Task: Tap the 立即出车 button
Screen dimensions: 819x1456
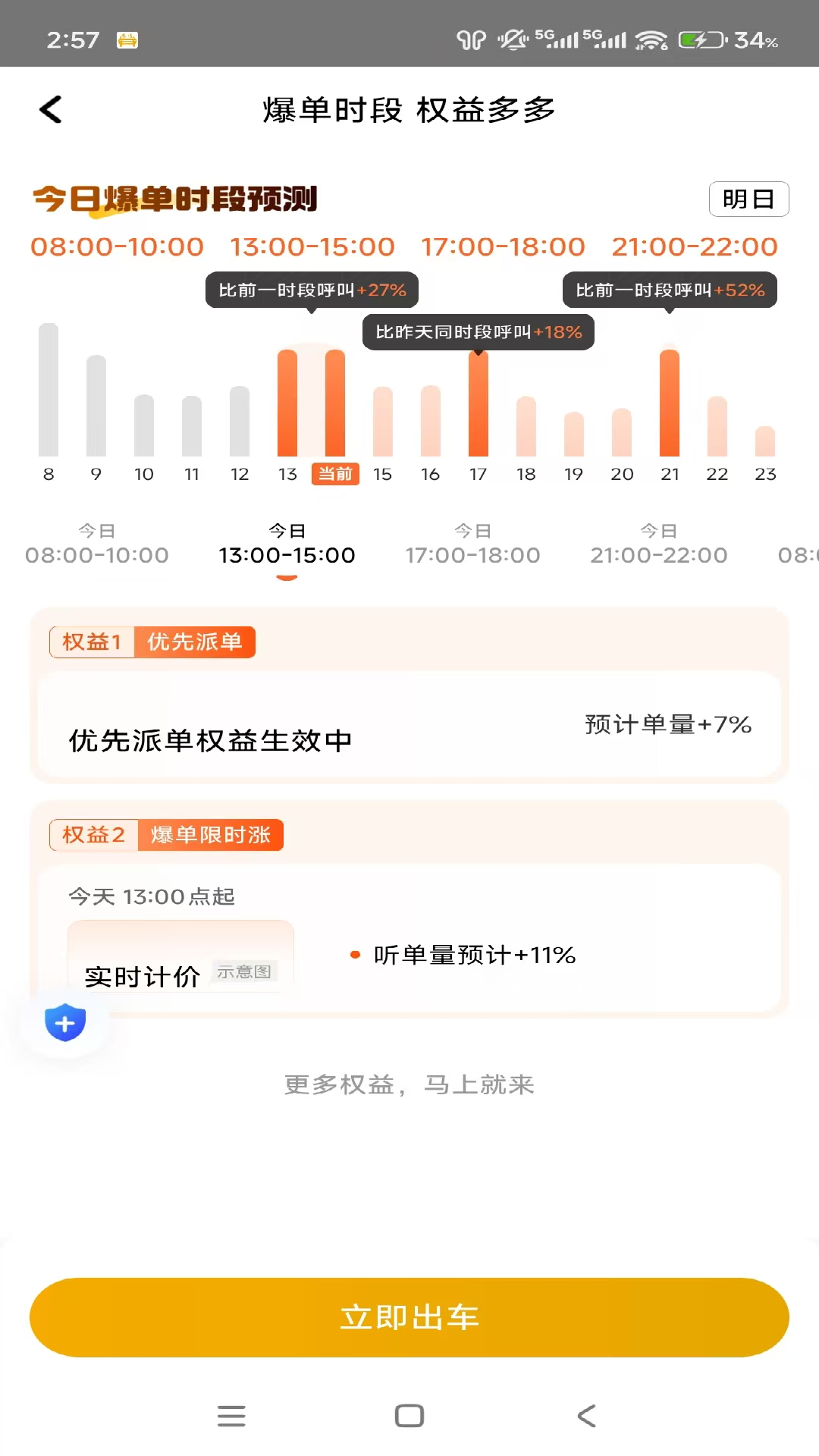Action: (x=409, y=1316)
